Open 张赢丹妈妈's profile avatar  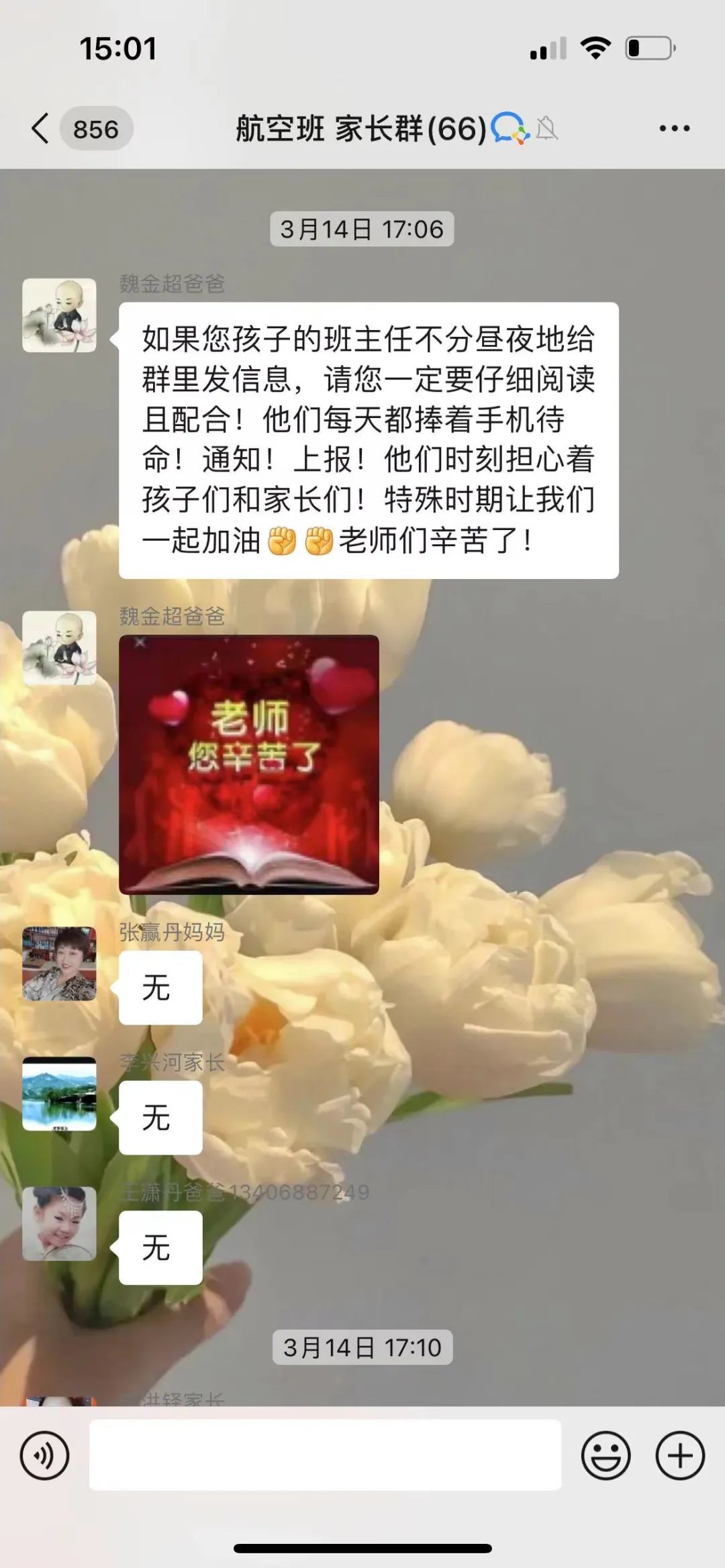tap(59, 963)
